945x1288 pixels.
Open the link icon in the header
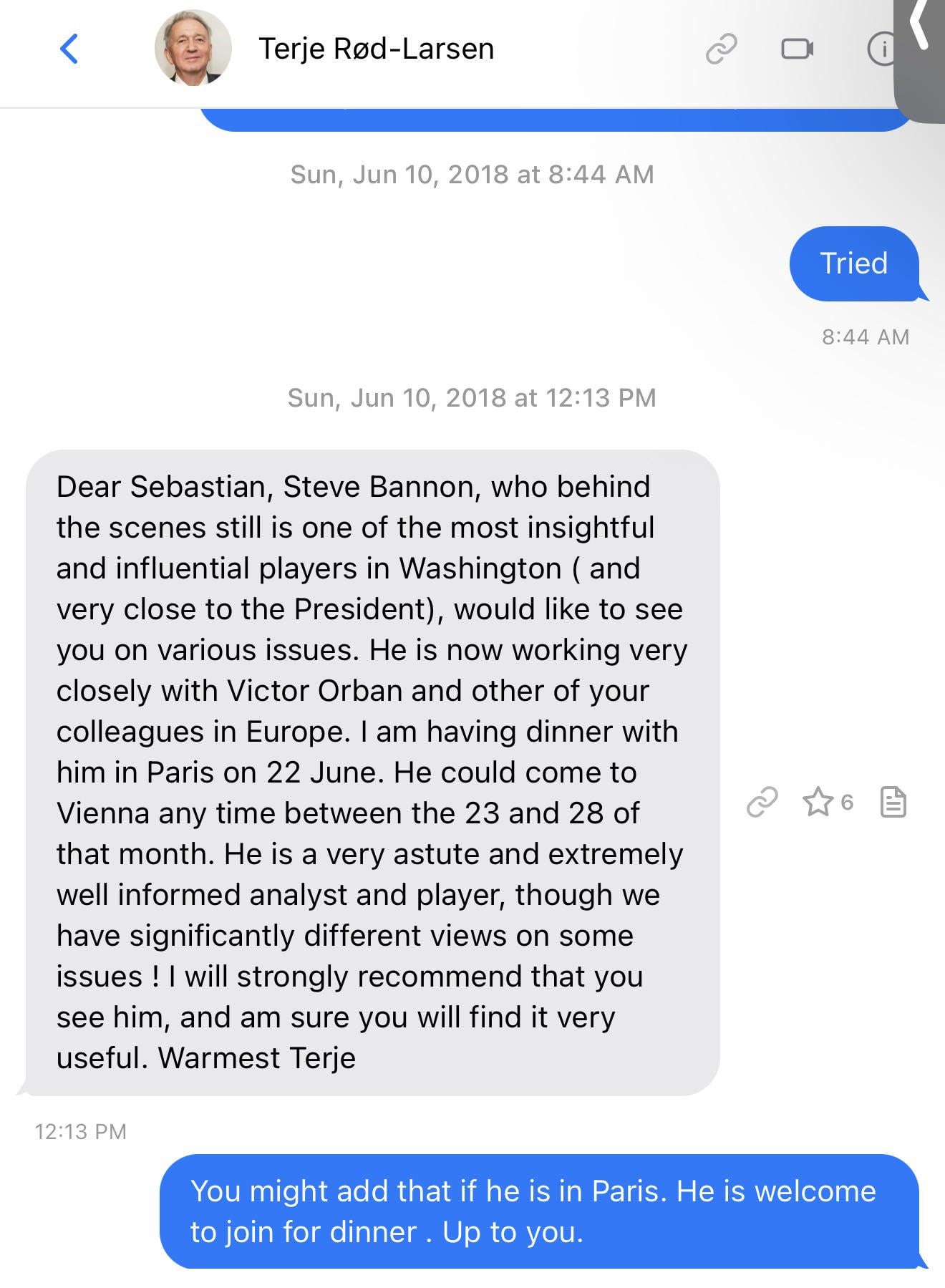[721, 49]
